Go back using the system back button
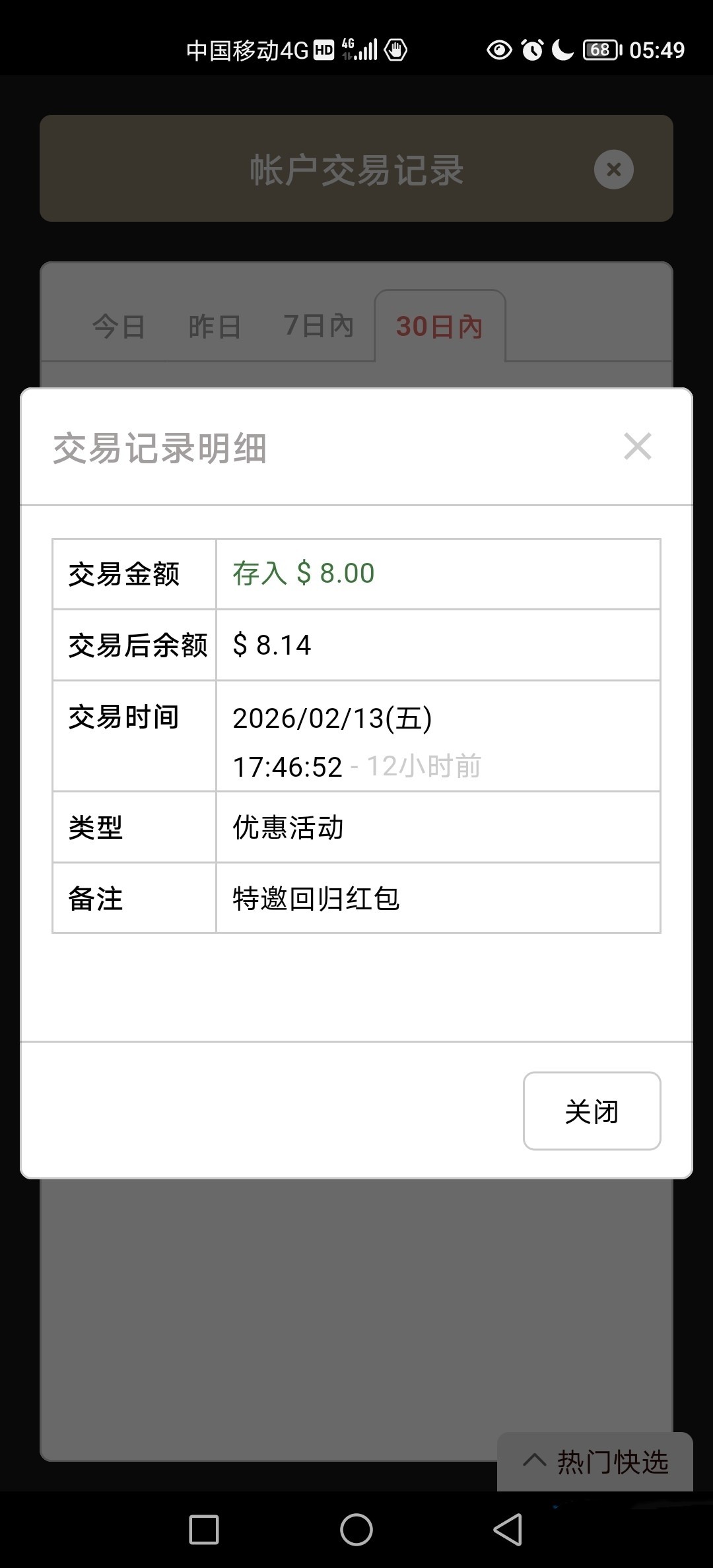 508,1529
